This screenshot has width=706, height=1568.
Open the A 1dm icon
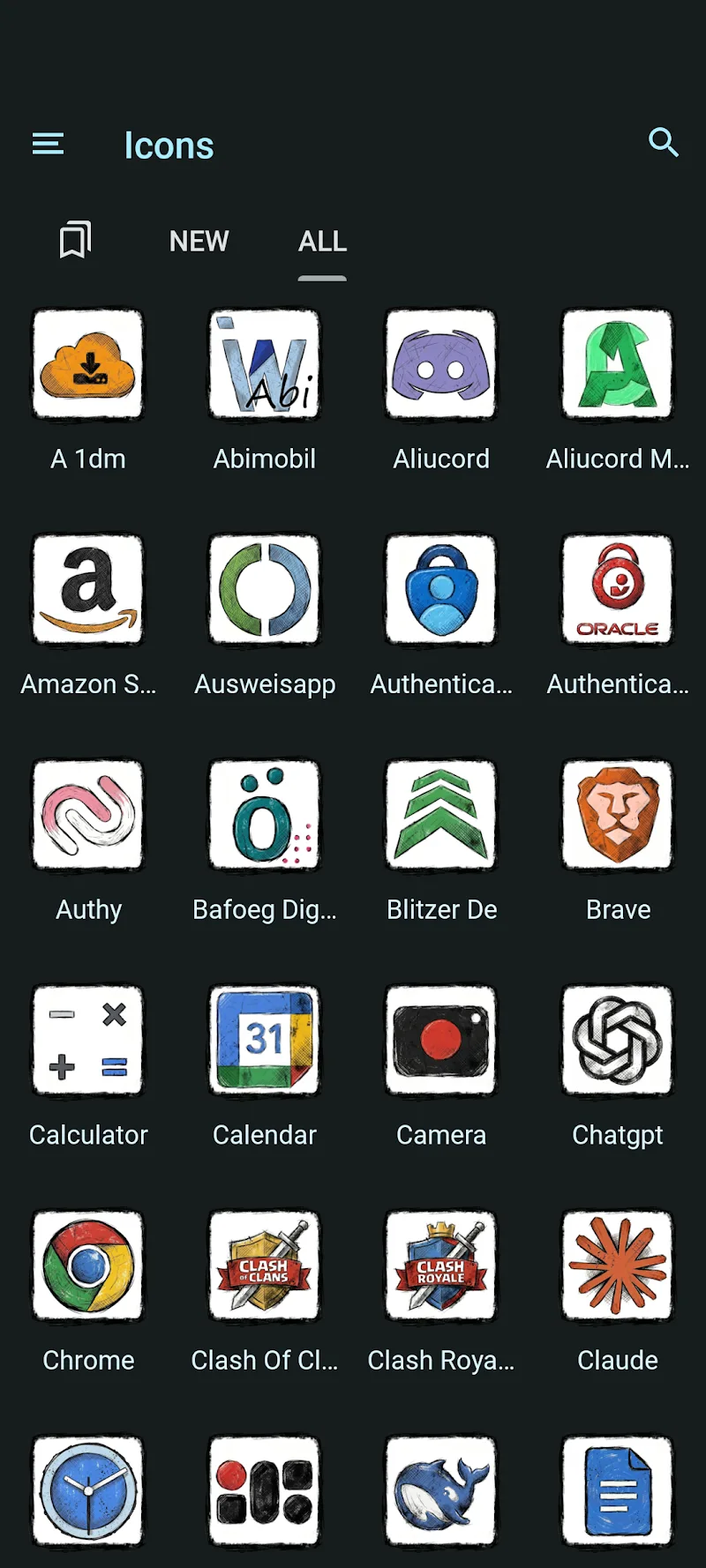pyautogui.click(x=88, y=363)
